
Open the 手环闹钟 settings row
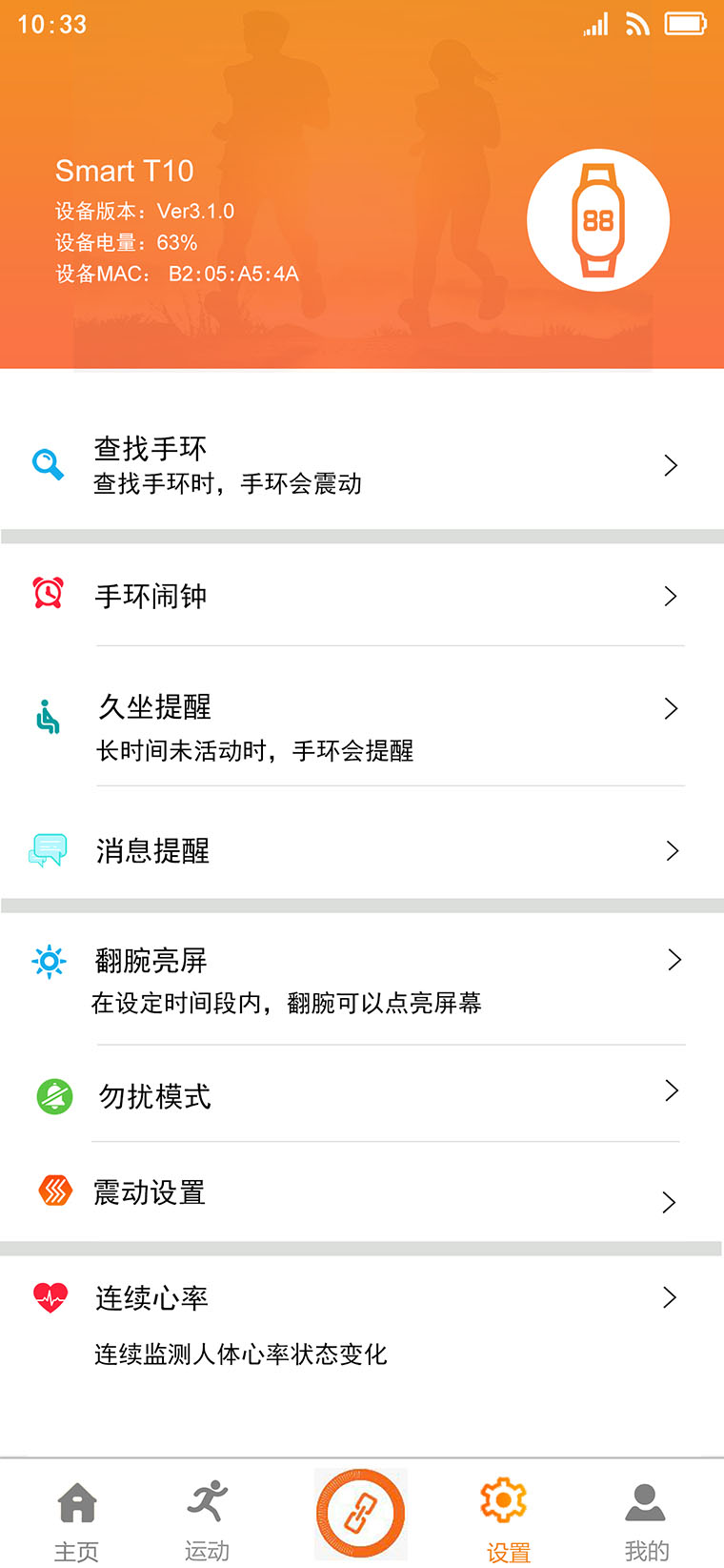tap(362, 595)
